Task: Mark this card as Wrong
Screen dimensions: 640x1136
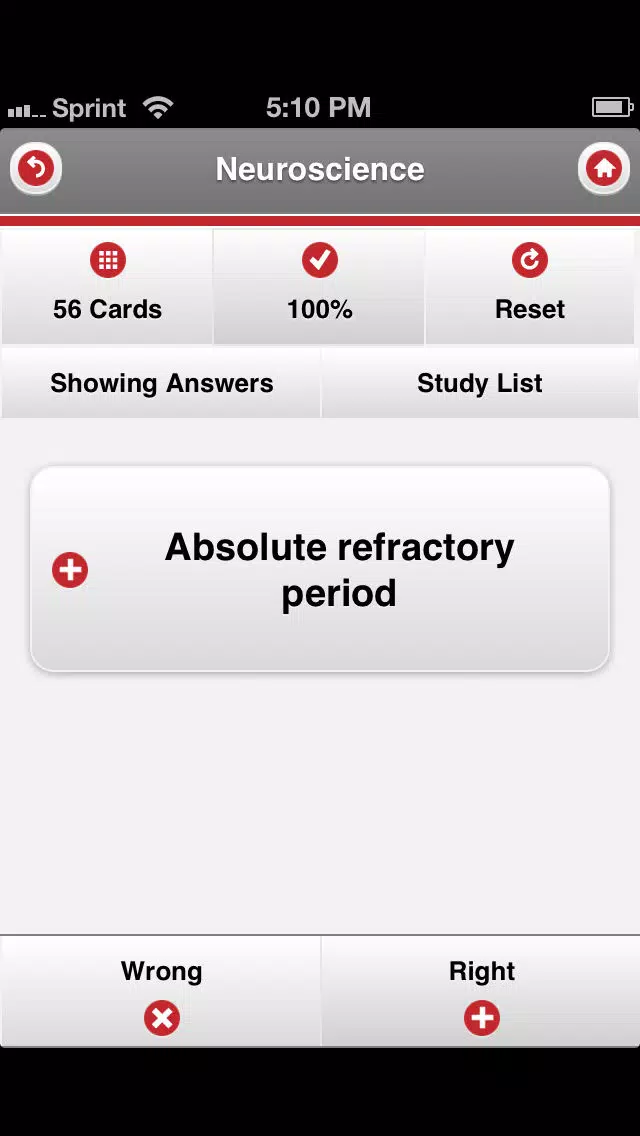Action: [x=161, y=991]
